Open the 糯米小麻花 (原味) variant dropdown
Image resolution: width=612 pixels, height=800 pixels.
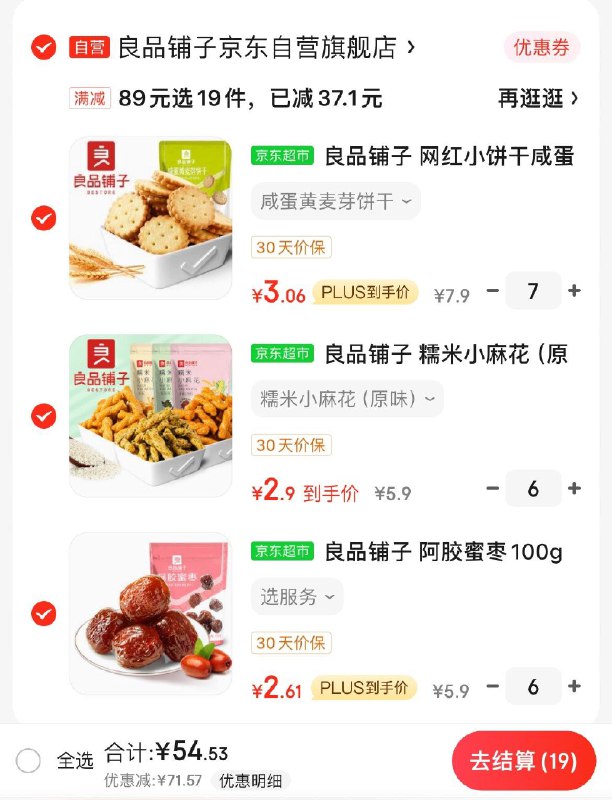[x=347, y=398]
